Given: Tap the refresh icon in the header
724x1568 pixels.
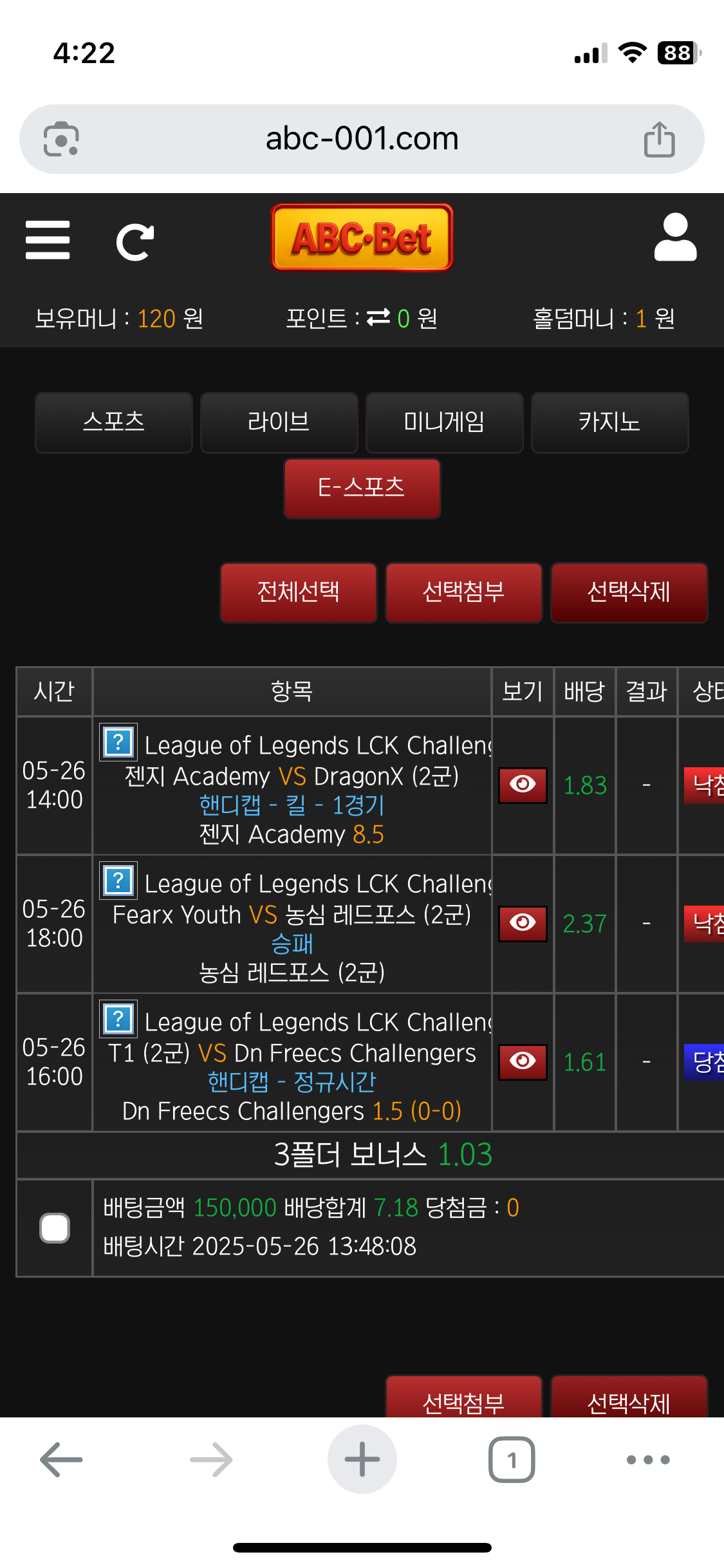Looking at the screenshot, I should tap(135, 242).
